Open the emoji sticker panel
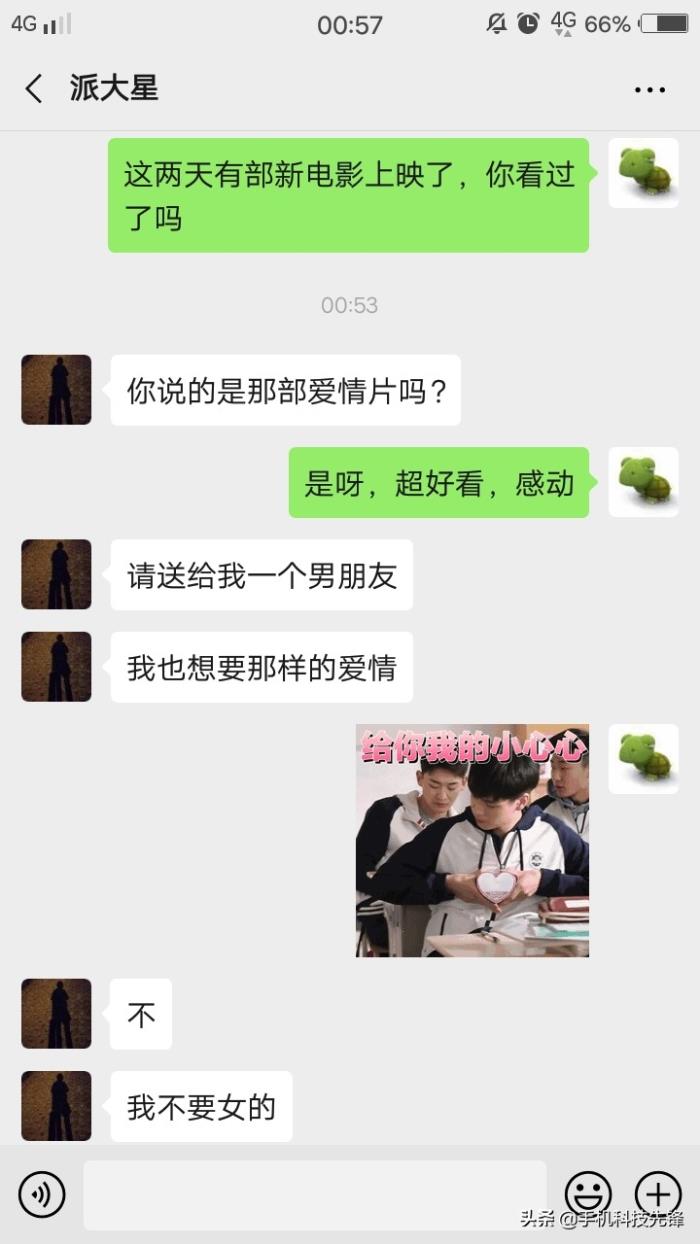This screenshot has height=1244, width=700. pos(588,1194)
